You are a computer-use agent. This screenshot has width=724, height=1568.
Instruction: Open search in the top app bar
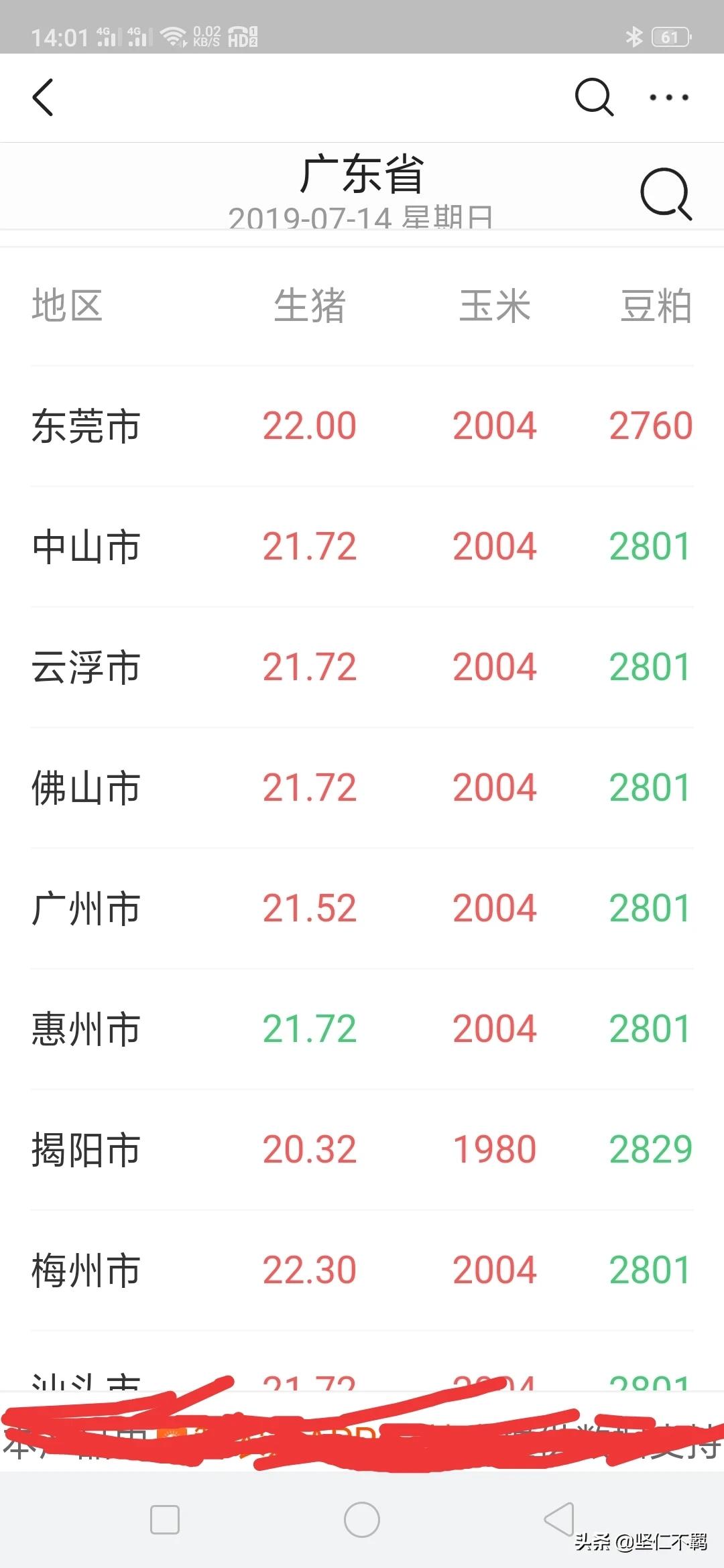[594, 97]
